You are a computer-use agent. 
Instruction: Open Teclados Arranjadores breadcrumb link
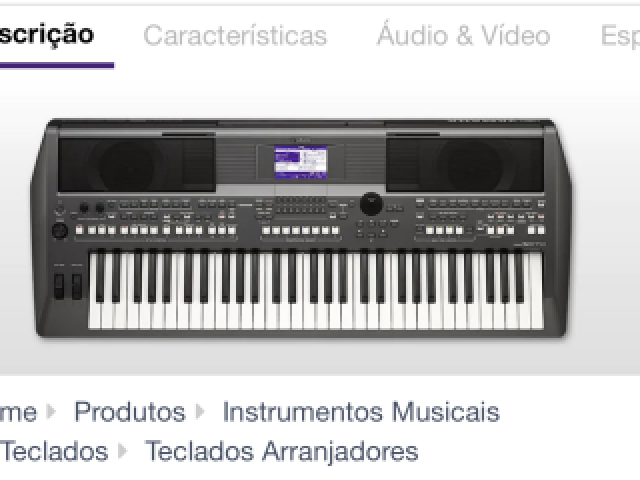tap(282, 451)
